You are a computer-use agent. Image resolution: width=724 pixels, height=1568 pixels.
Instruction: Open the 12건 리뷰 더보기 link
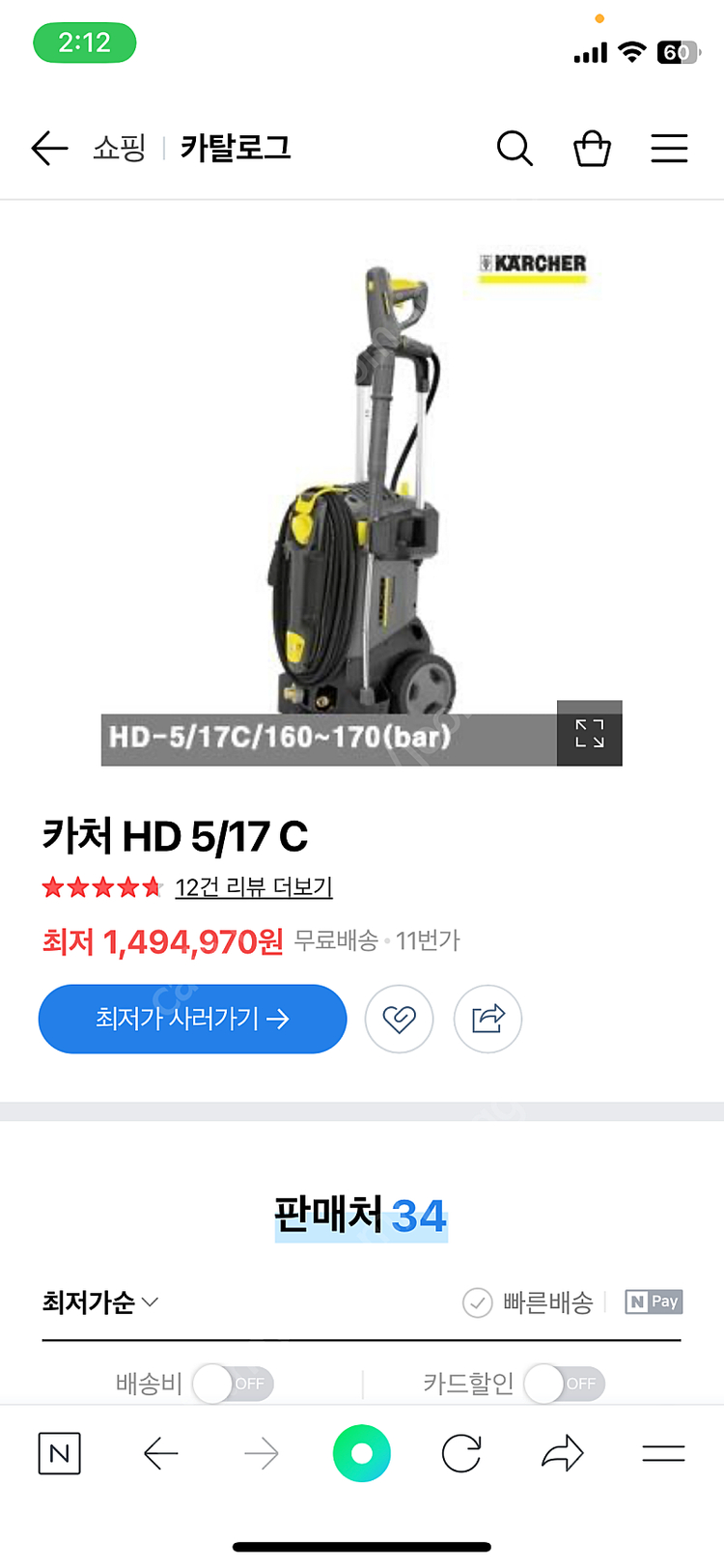(254, 887)
